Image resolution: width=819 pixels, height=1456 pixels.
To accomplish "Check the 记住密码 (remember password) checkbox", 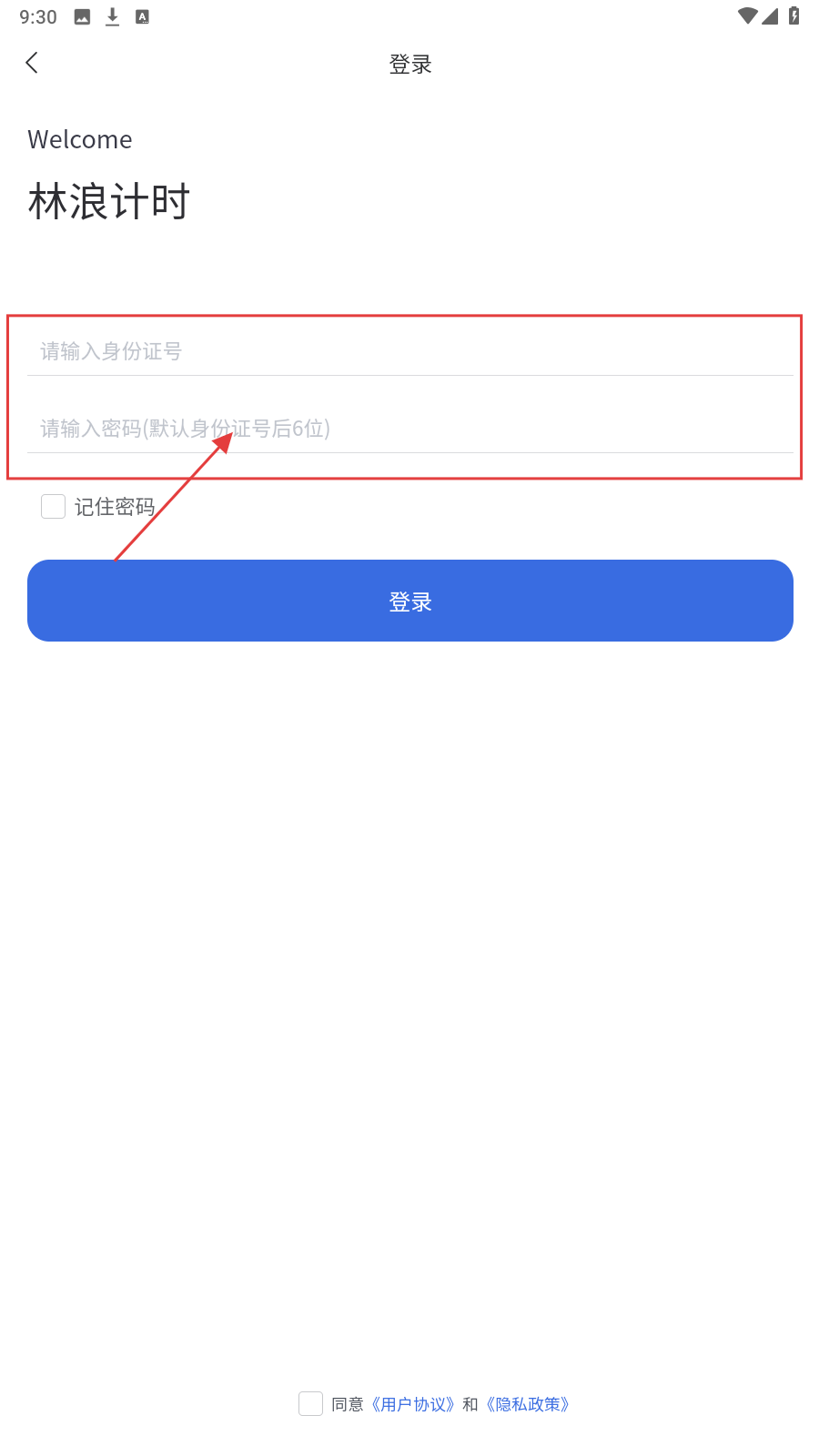I will click(x=54, y=507).
